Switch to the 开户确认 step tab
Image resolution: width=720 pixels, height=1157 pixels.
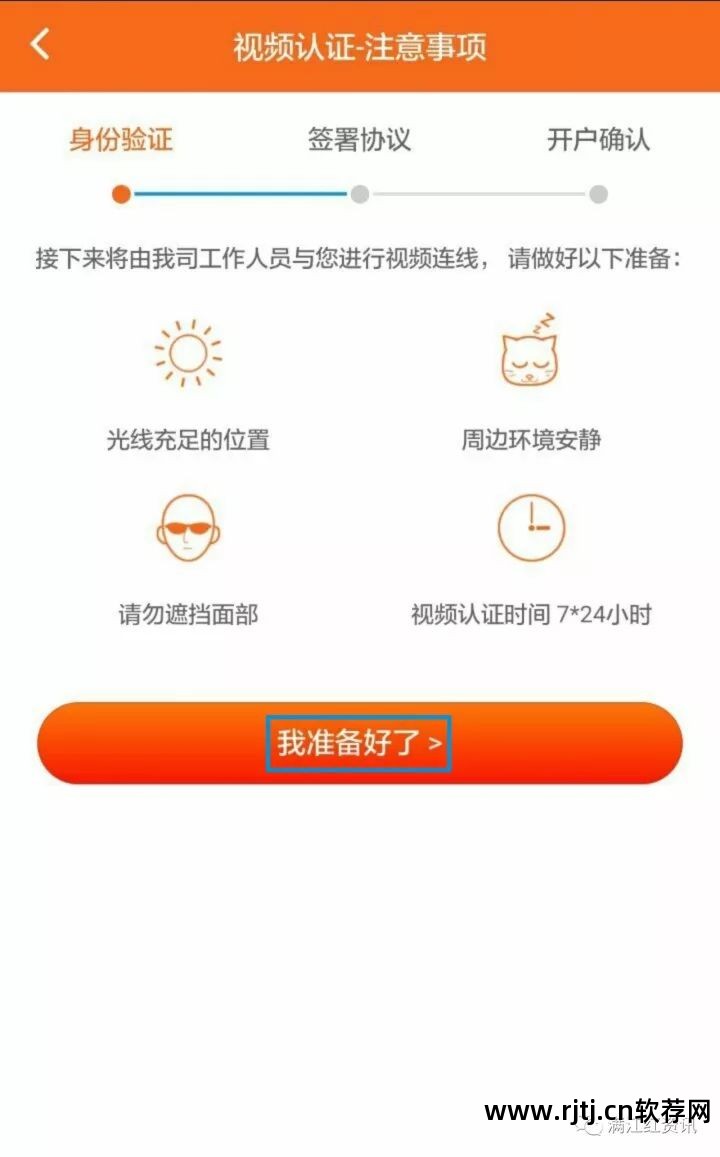pos(598,140)
